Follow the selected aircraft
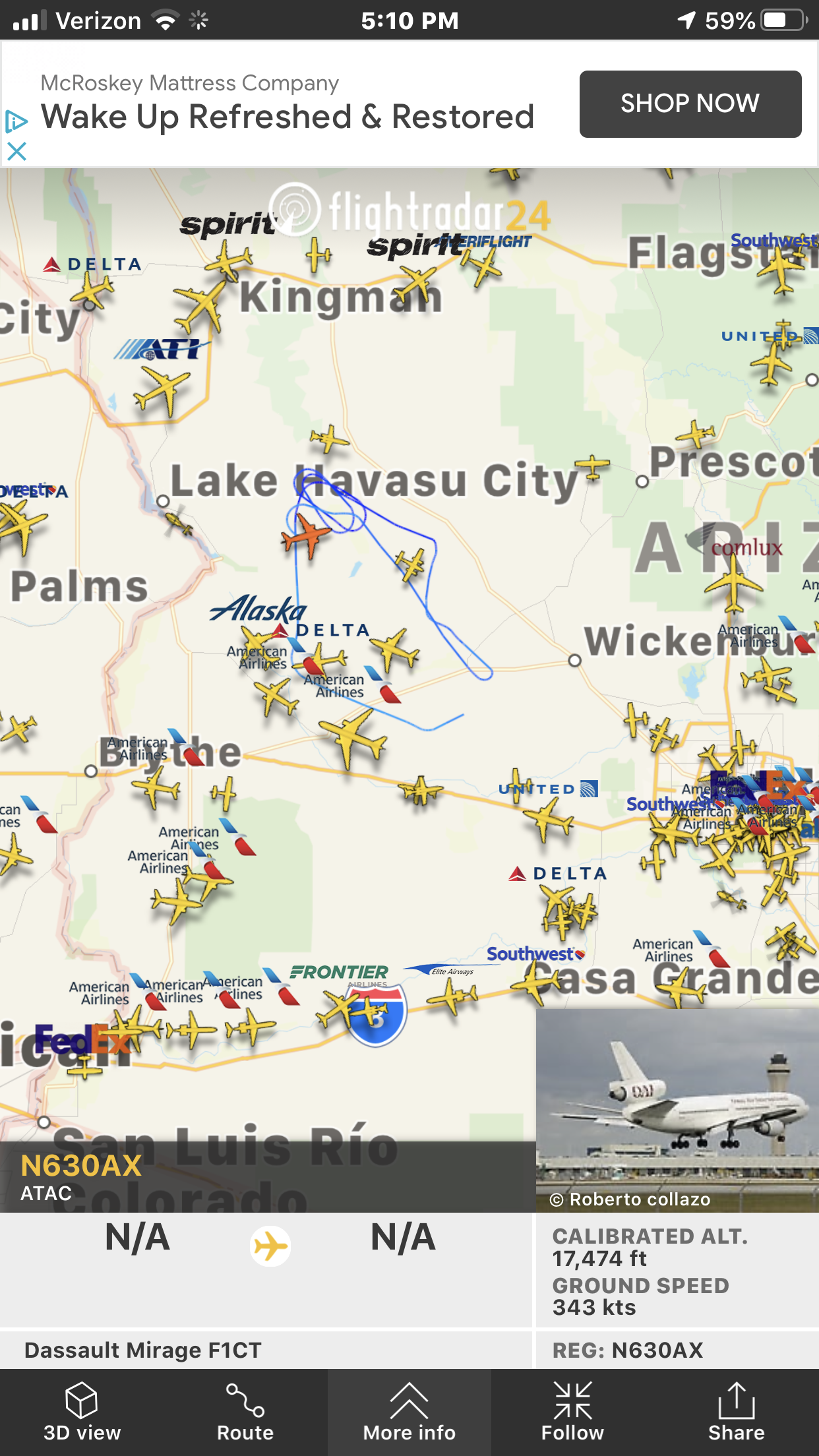The height and width of the screenshot is (1456, 819). point(572,1412)
